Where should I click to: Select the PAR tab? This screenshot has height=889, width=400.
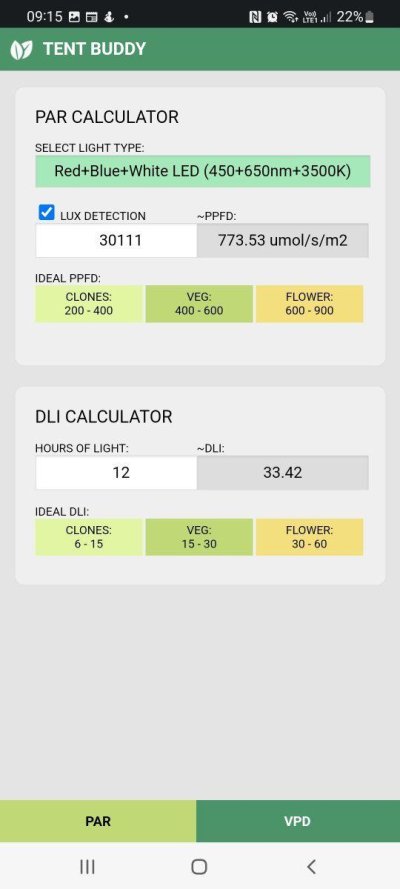(98, 821)
